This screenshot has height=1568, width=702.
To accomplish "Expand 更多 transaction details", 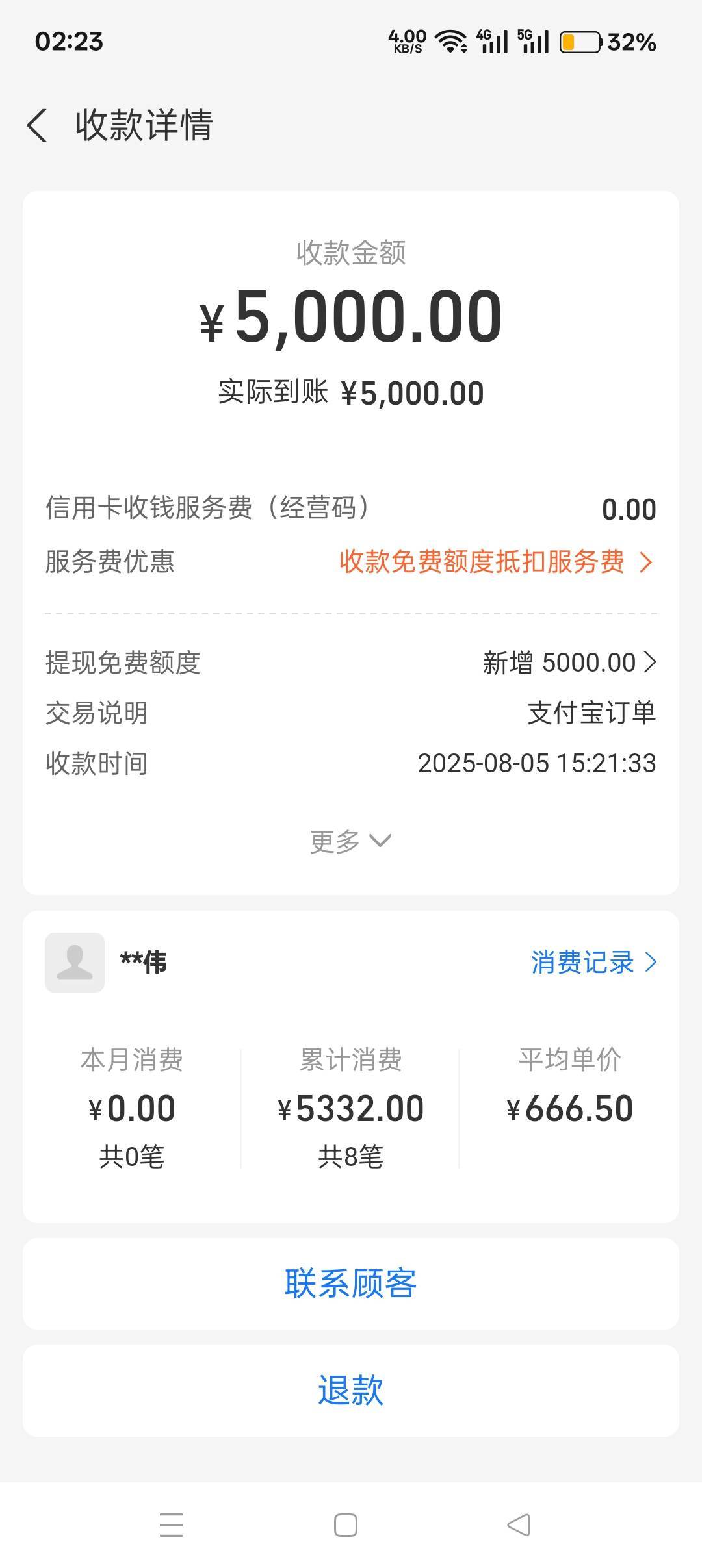I will coord(351,841).
